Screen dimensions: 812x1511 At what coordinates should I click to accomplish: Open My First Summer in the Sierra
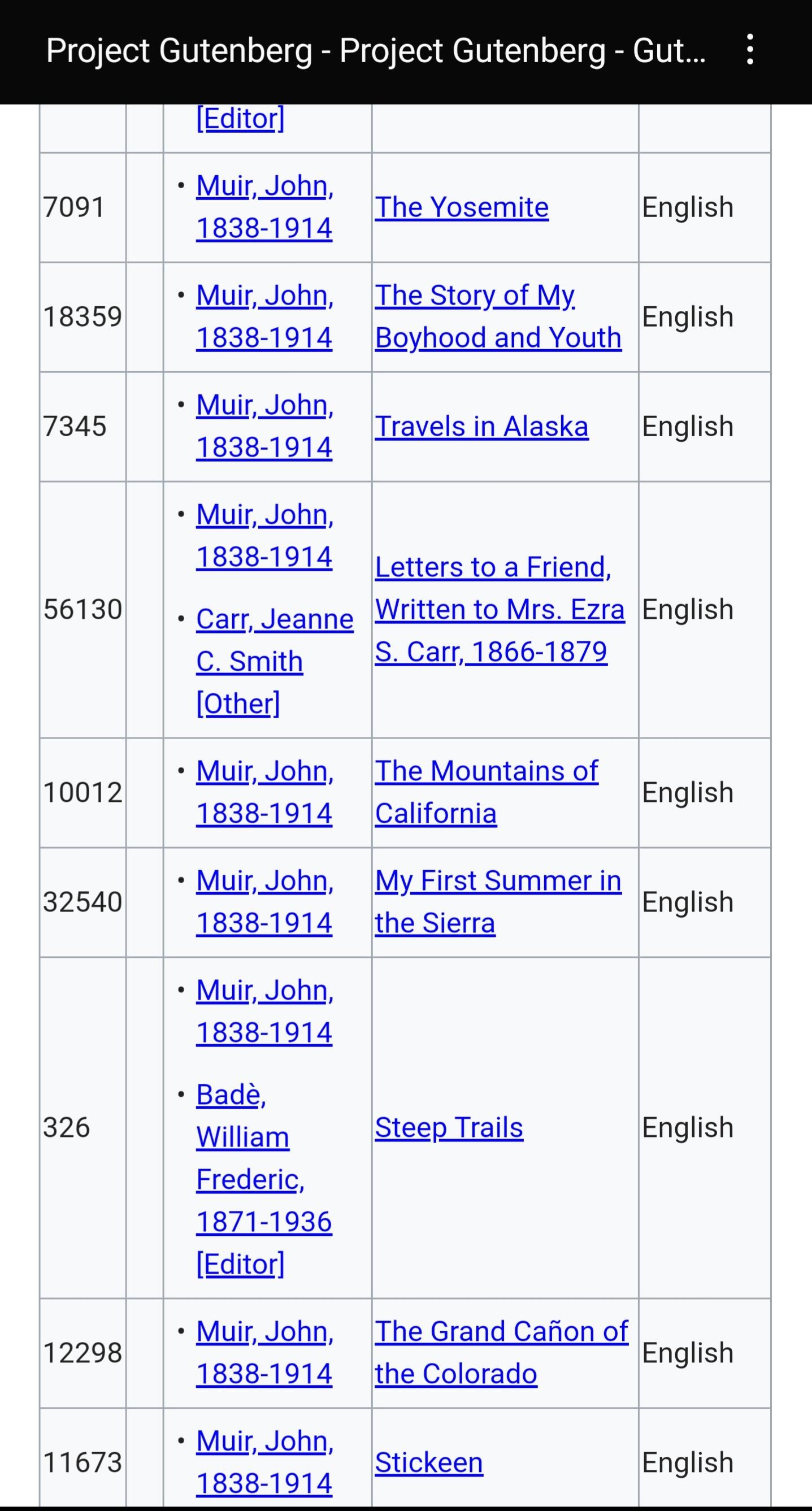498,901
